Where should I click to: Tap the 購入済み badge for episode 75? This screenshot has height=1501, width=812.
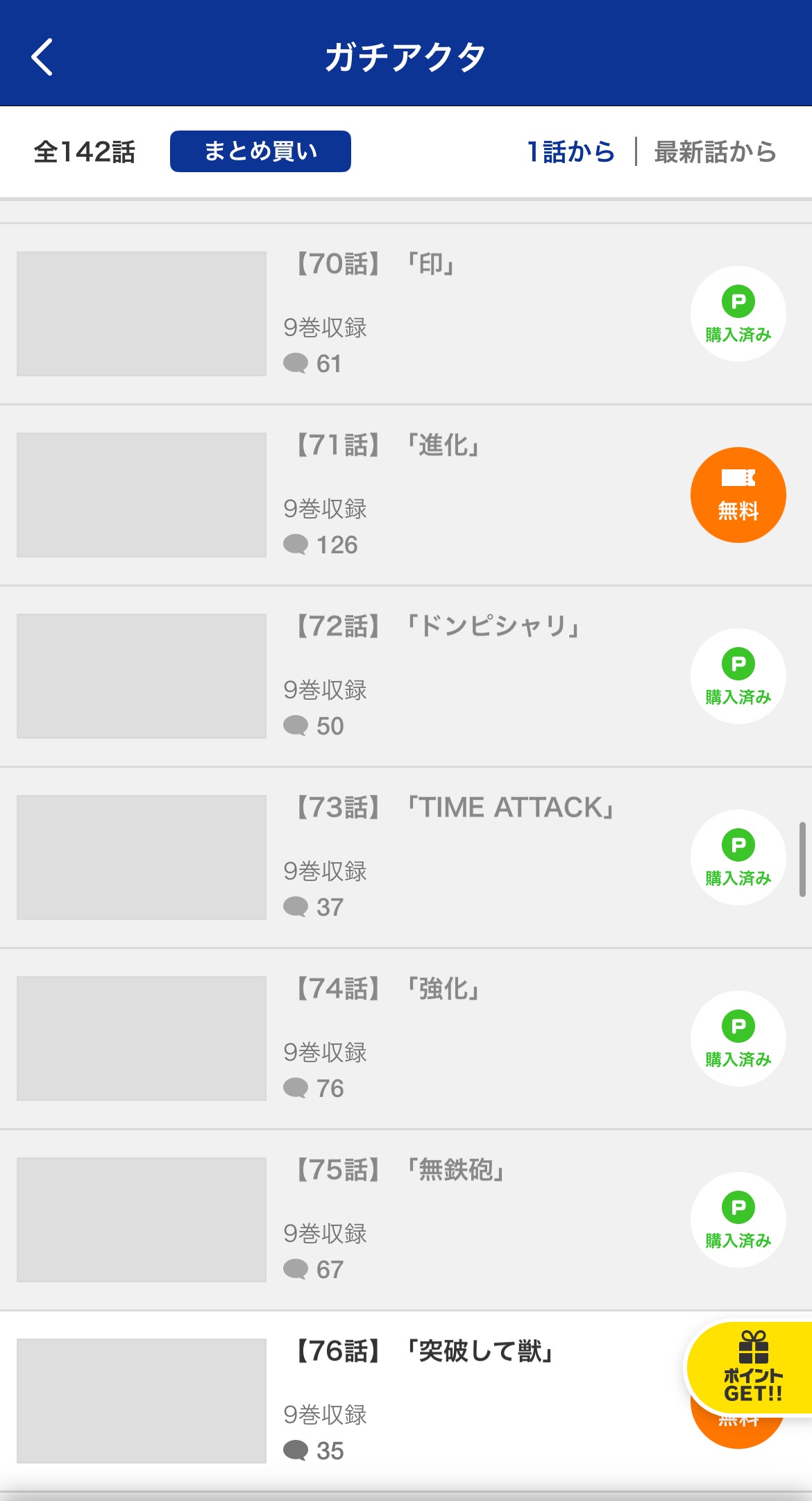738,1220
